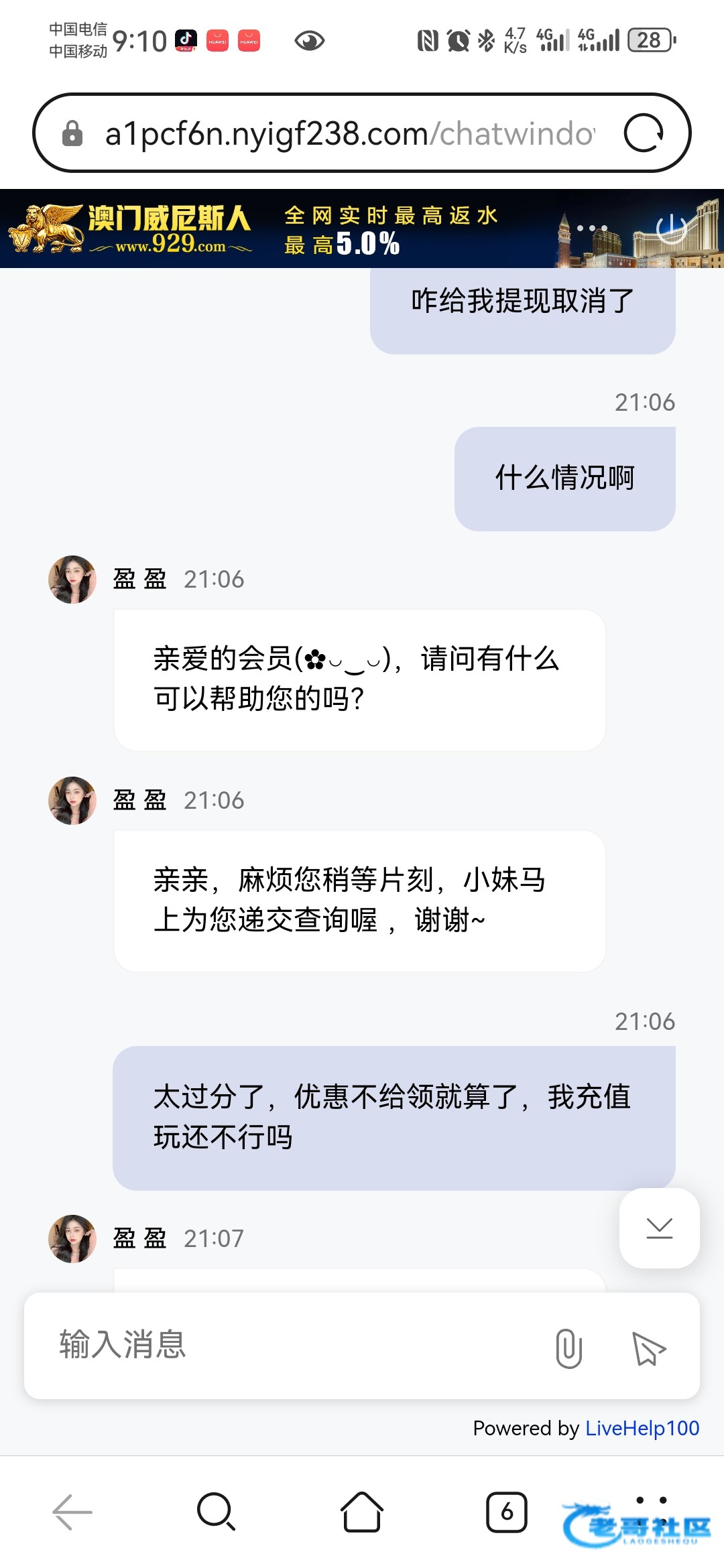Send the typed message
This screenshot has height=1568, width=724.
[648, 1348]
